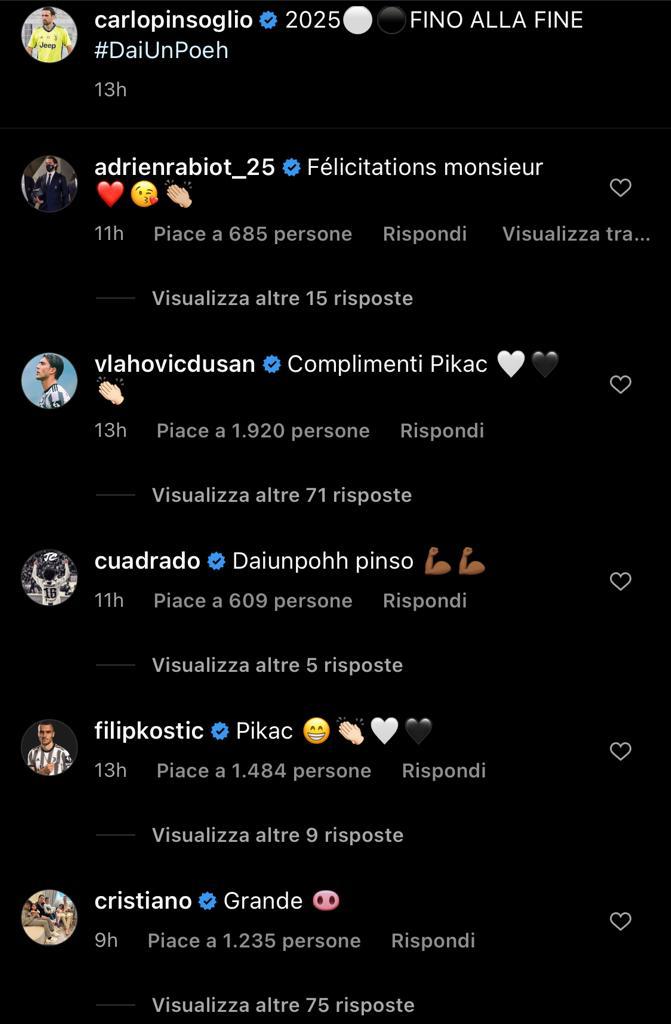Reply to cristiano's Grande comment

click(433, 941)
